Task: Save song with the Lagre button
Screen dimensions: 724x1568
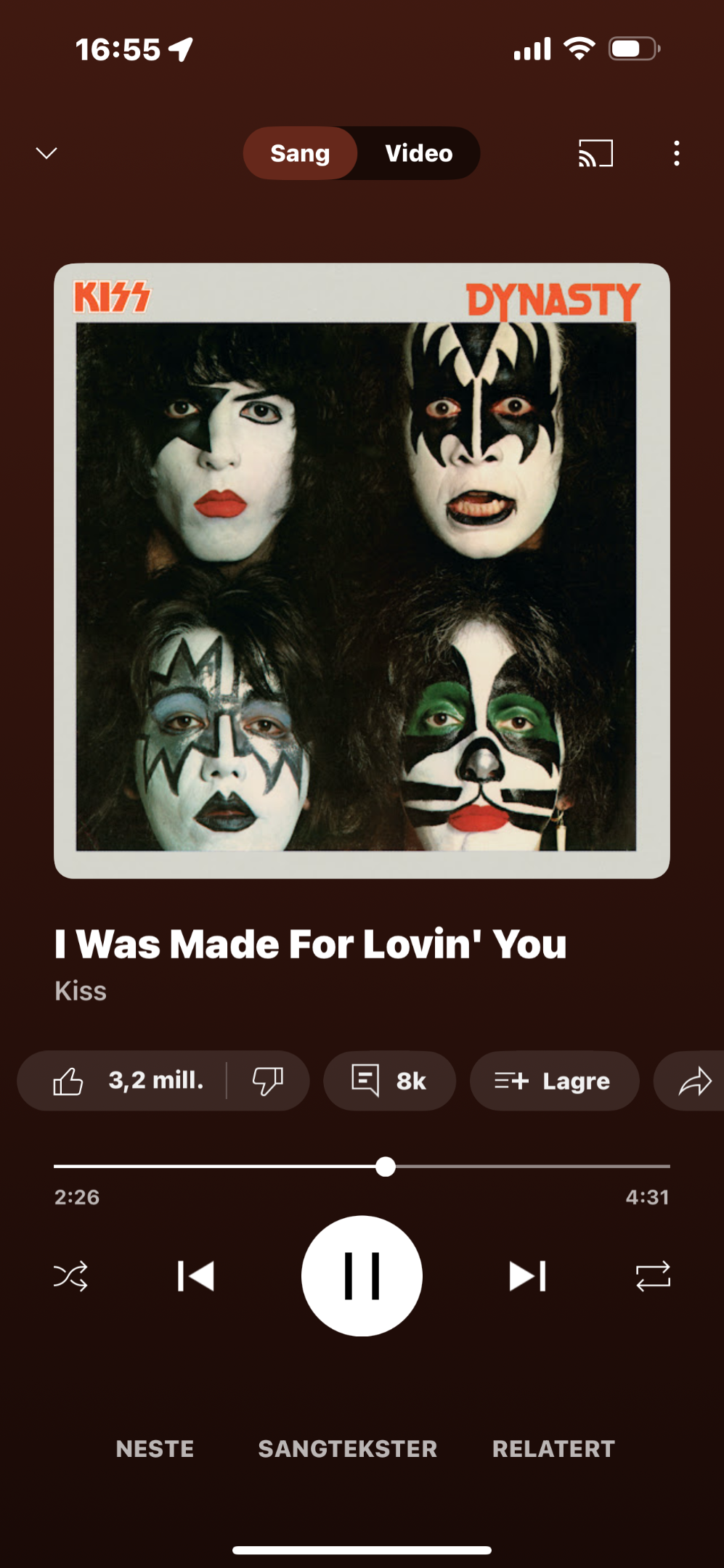Action: [x=554, y=1081]
